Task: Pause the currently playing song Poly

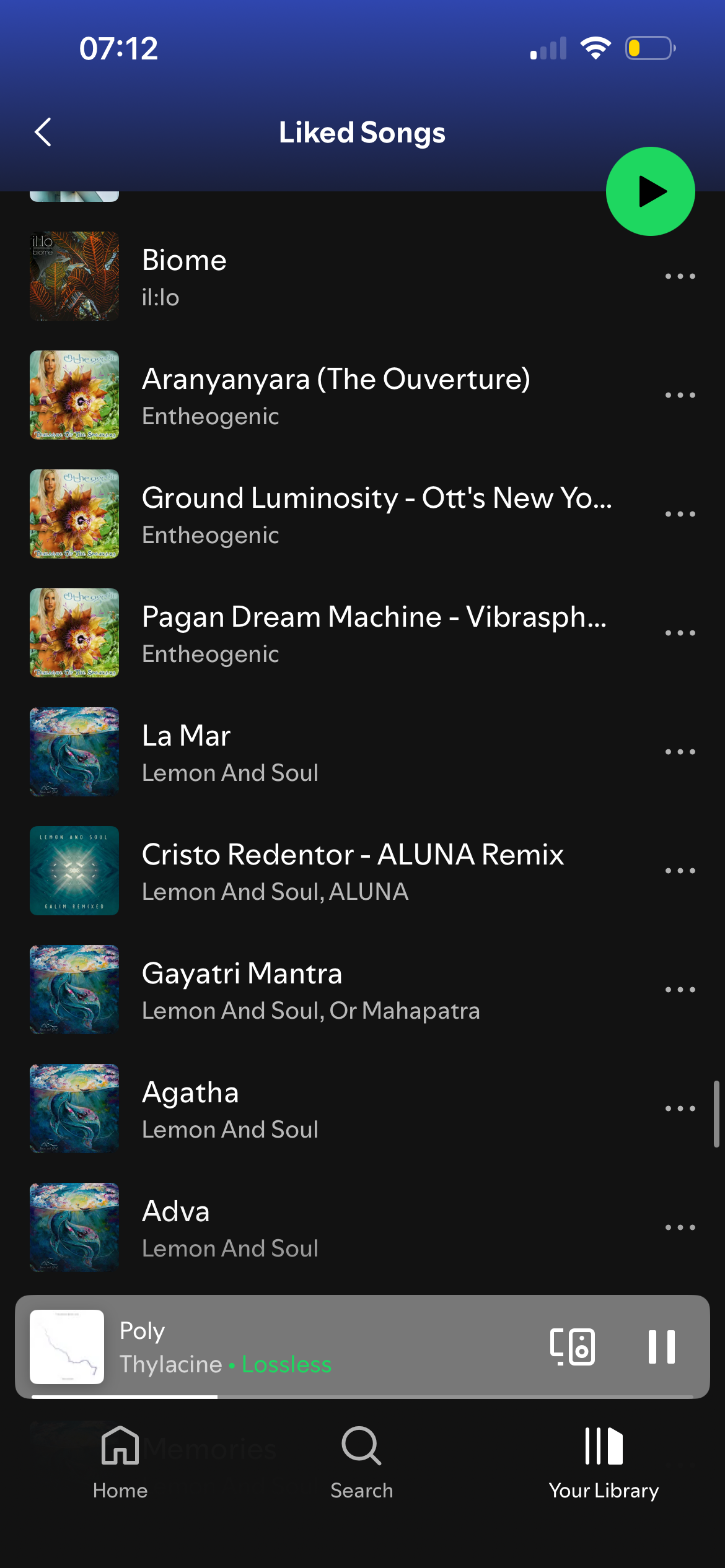Action: click(661, 1346)
